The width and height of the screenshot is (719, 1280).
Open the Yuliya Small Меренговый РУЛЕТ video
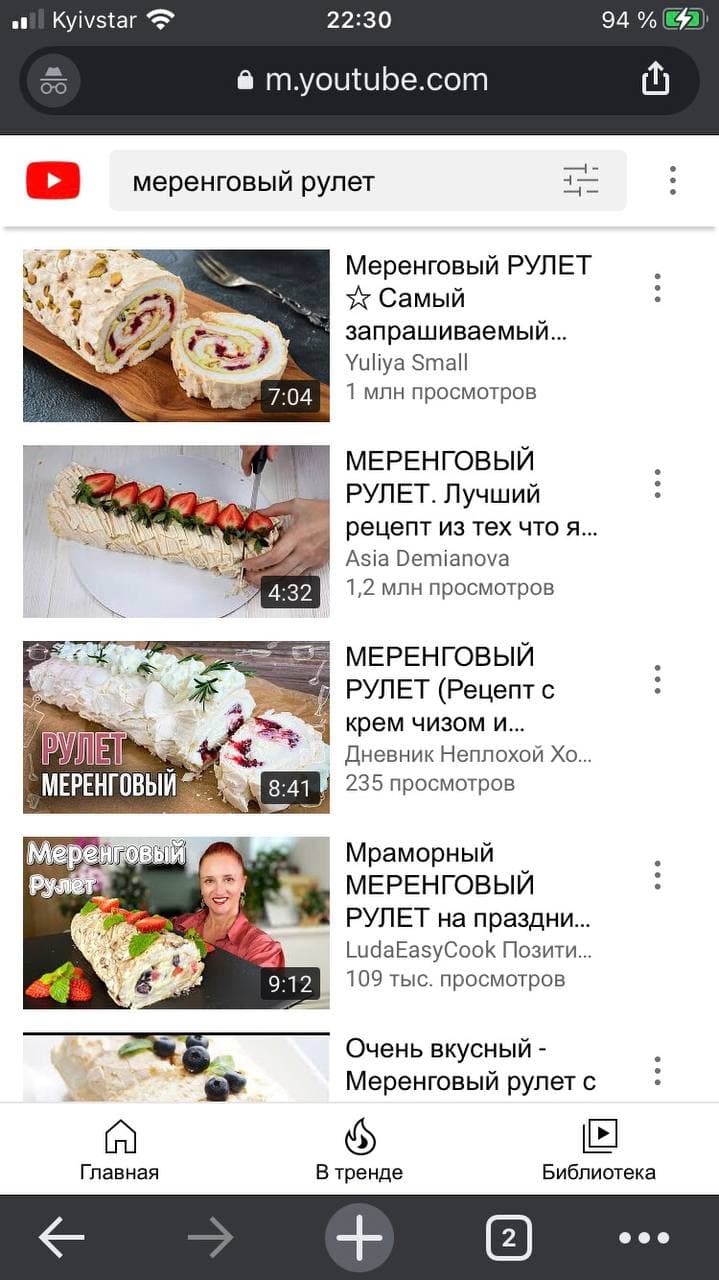[x=176, y=335]
